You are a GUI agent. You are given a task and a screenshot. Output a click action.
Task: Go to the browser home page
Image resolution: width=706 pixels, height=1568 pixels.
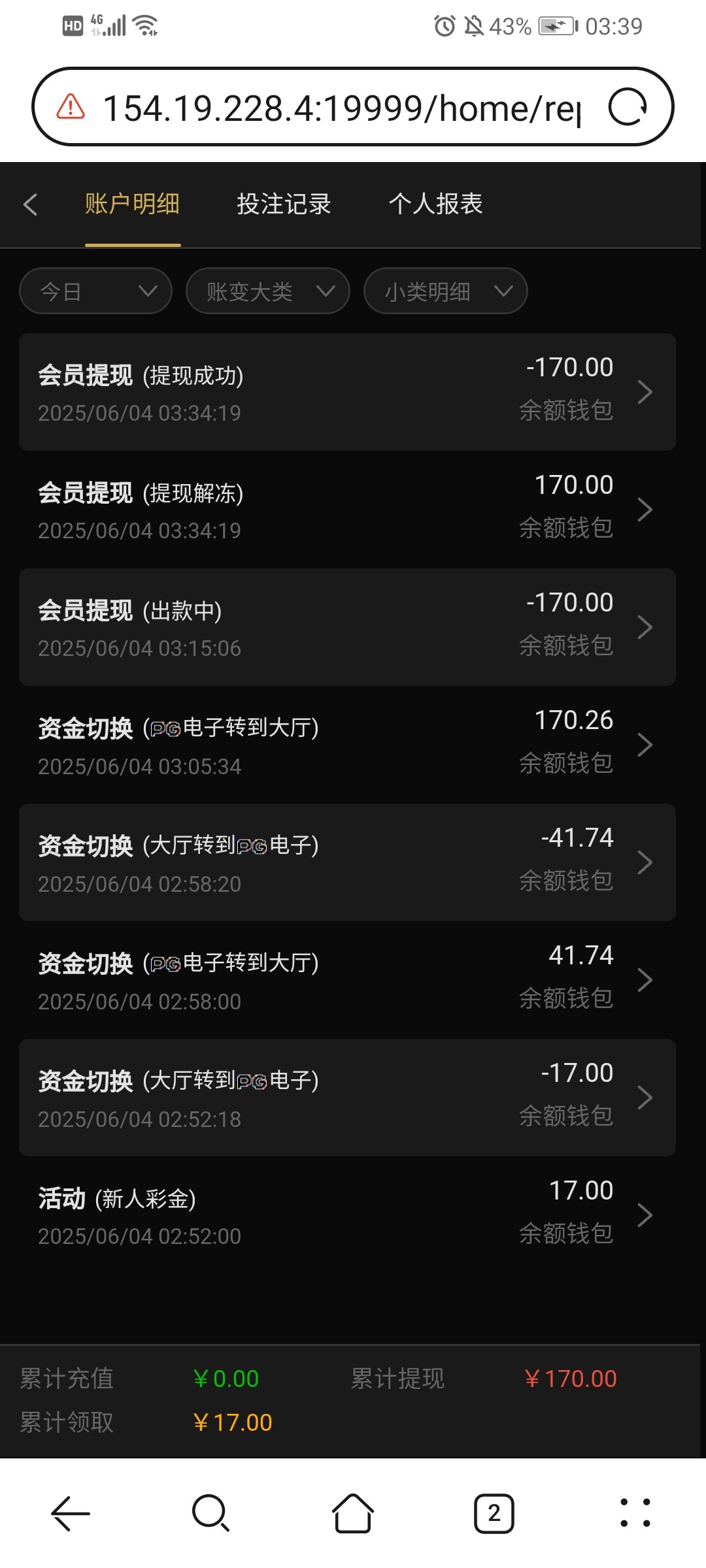[353, 1513]
